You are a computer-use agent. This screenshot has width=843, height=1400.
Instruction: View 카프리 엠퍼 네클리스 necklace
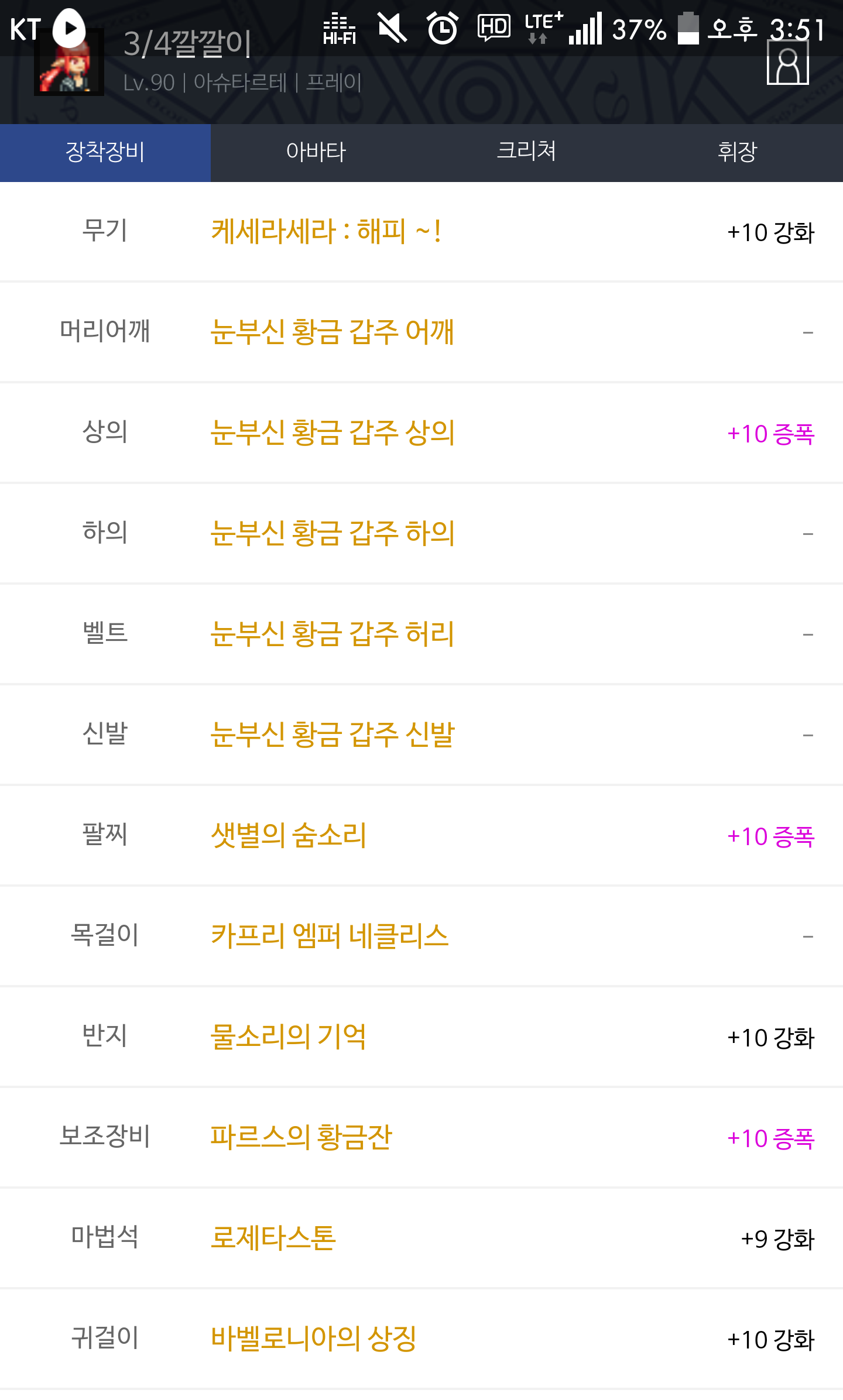[x=329, y=936]
